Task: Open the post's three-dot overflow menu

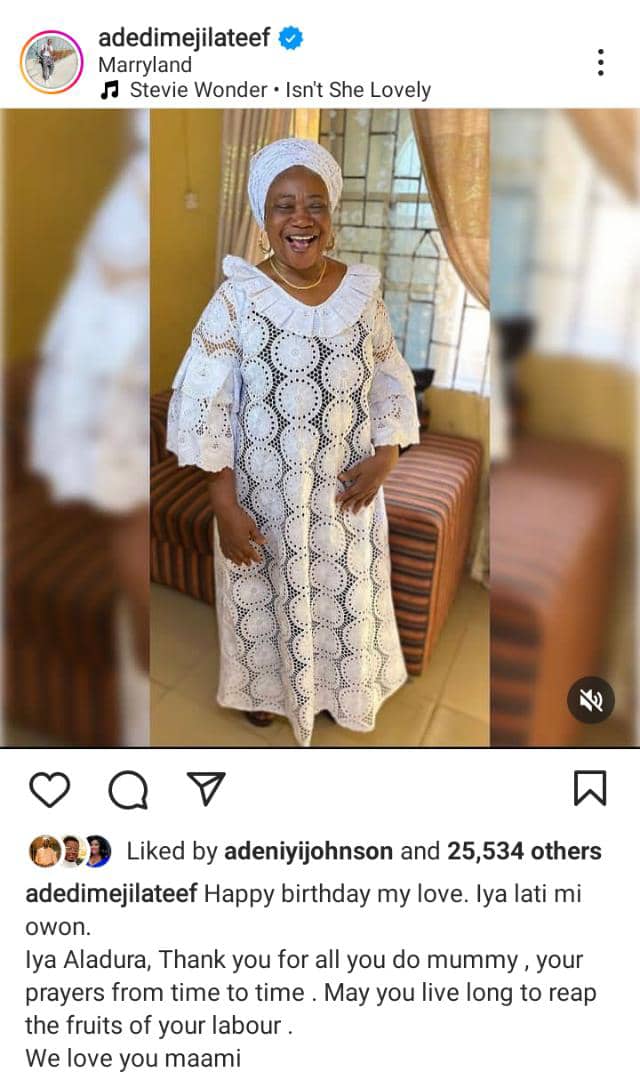Action: (600, 62)
